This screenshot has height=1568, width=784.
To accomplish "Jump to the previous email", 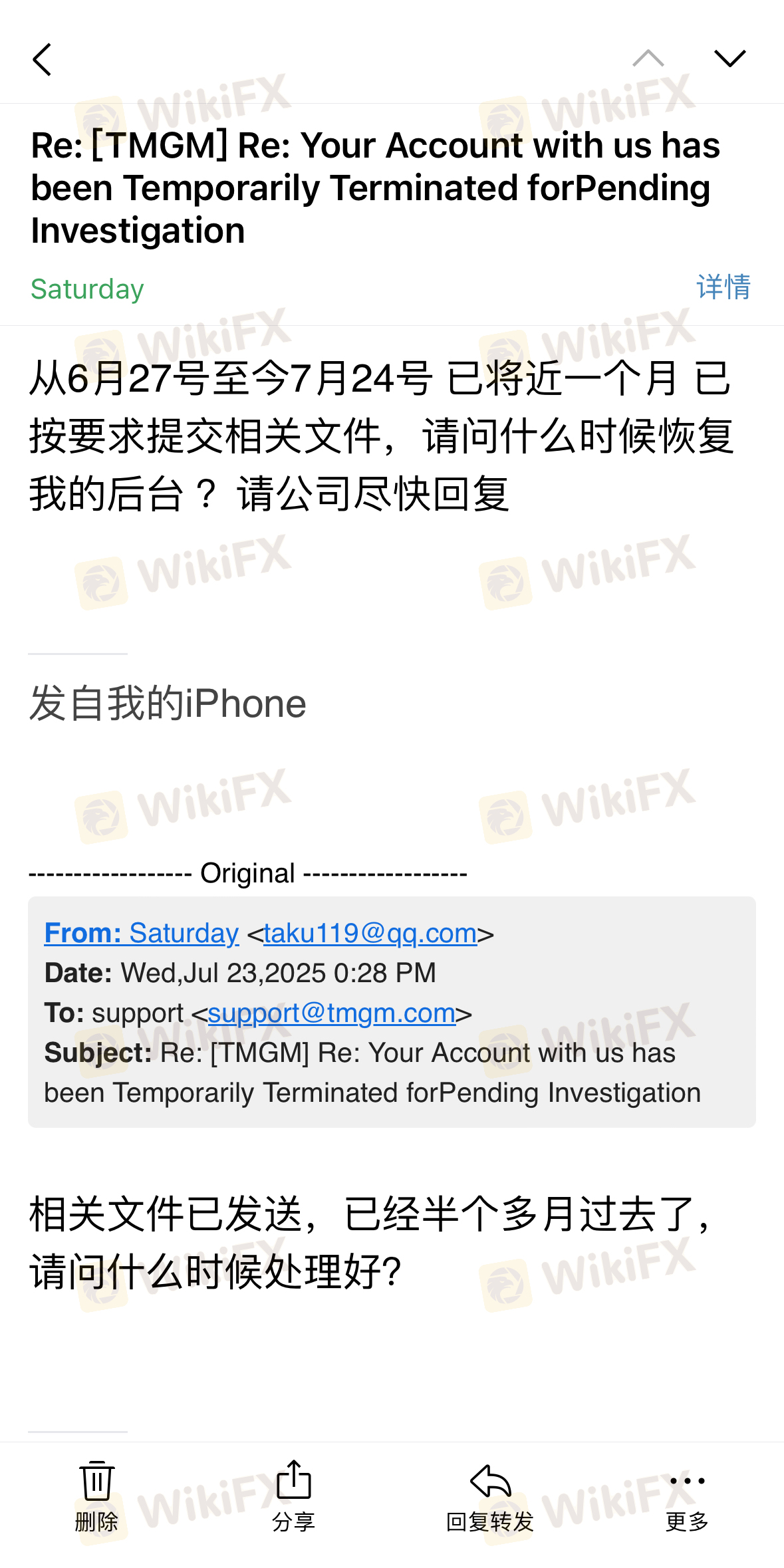I will [x=648, y=59].
